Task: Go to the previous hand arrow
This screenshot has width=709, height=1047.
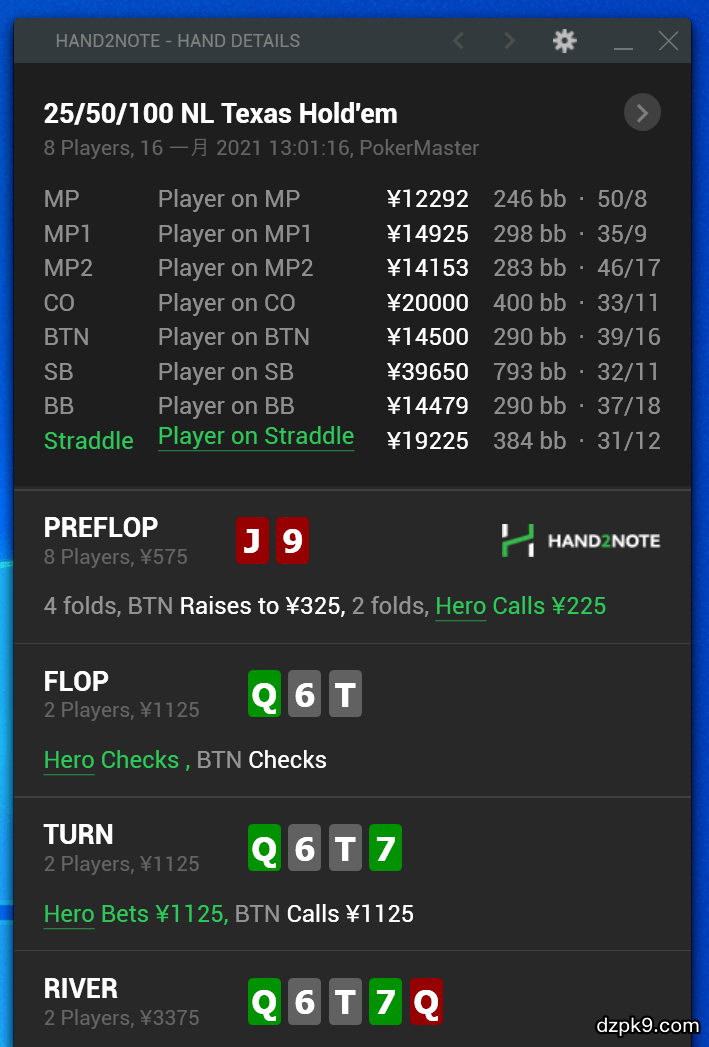Action: (459, 41)
